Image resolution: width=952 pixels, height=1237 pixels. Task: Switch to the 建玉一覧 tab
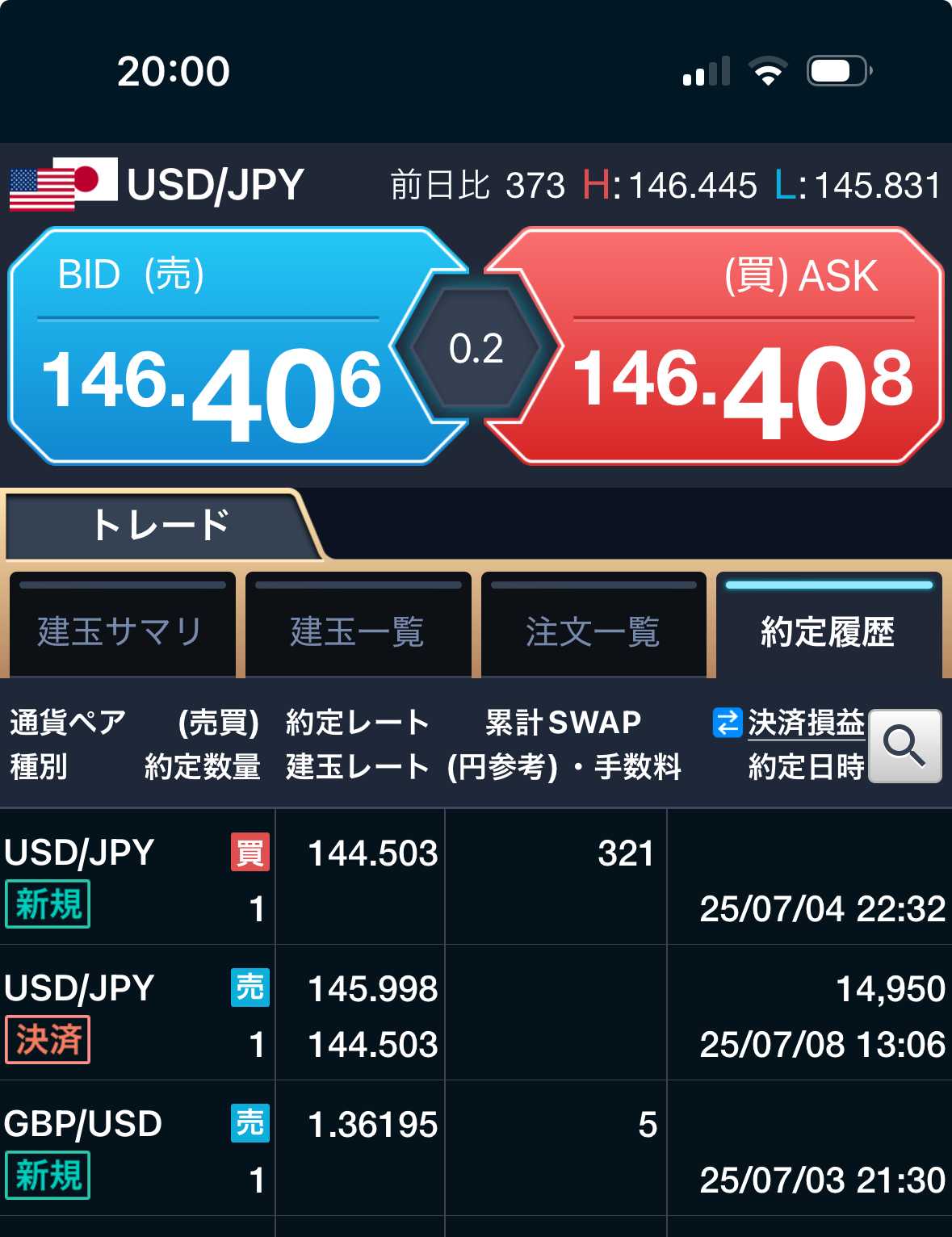coord(358,625)
